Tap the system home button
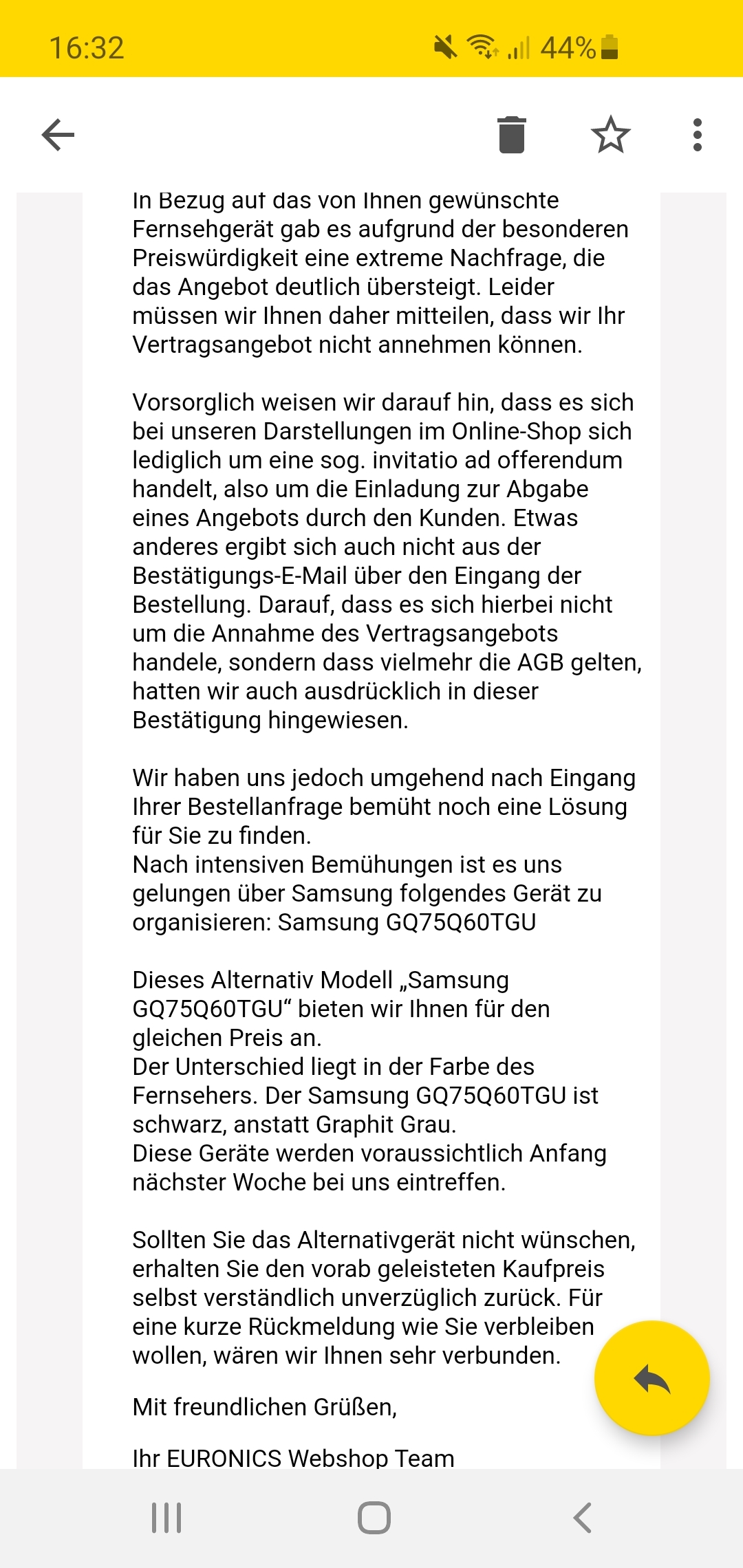743x1568 pixels. click(x=374, y=1518)
